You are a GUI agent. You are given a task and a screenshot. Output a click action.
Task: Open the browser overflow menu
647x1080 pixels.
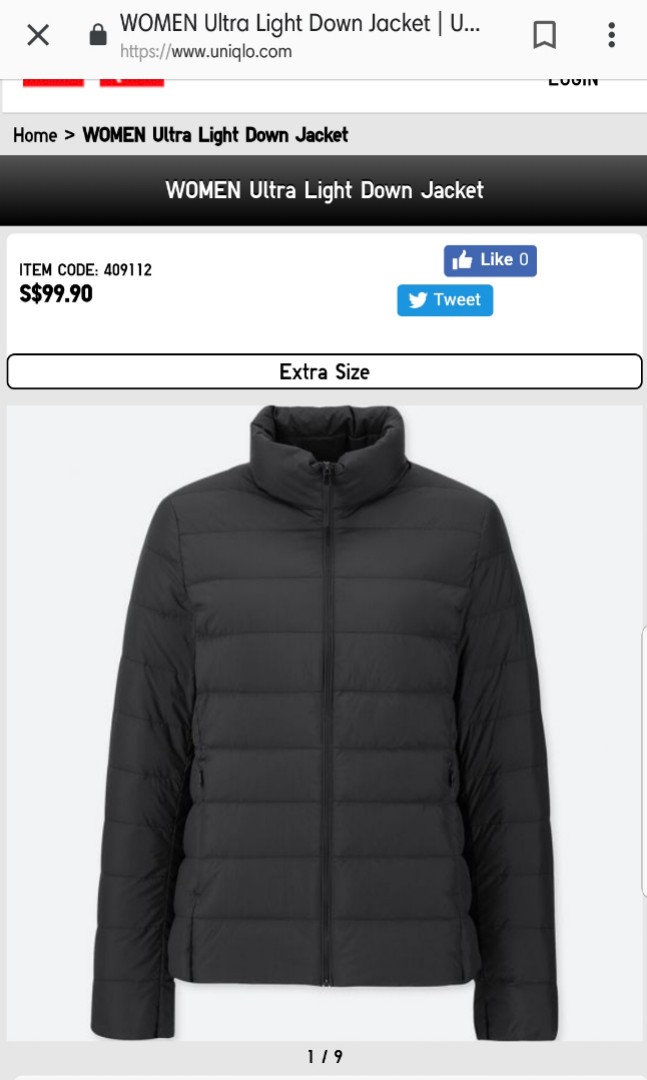pyautogui.click(x=611, y=36)
